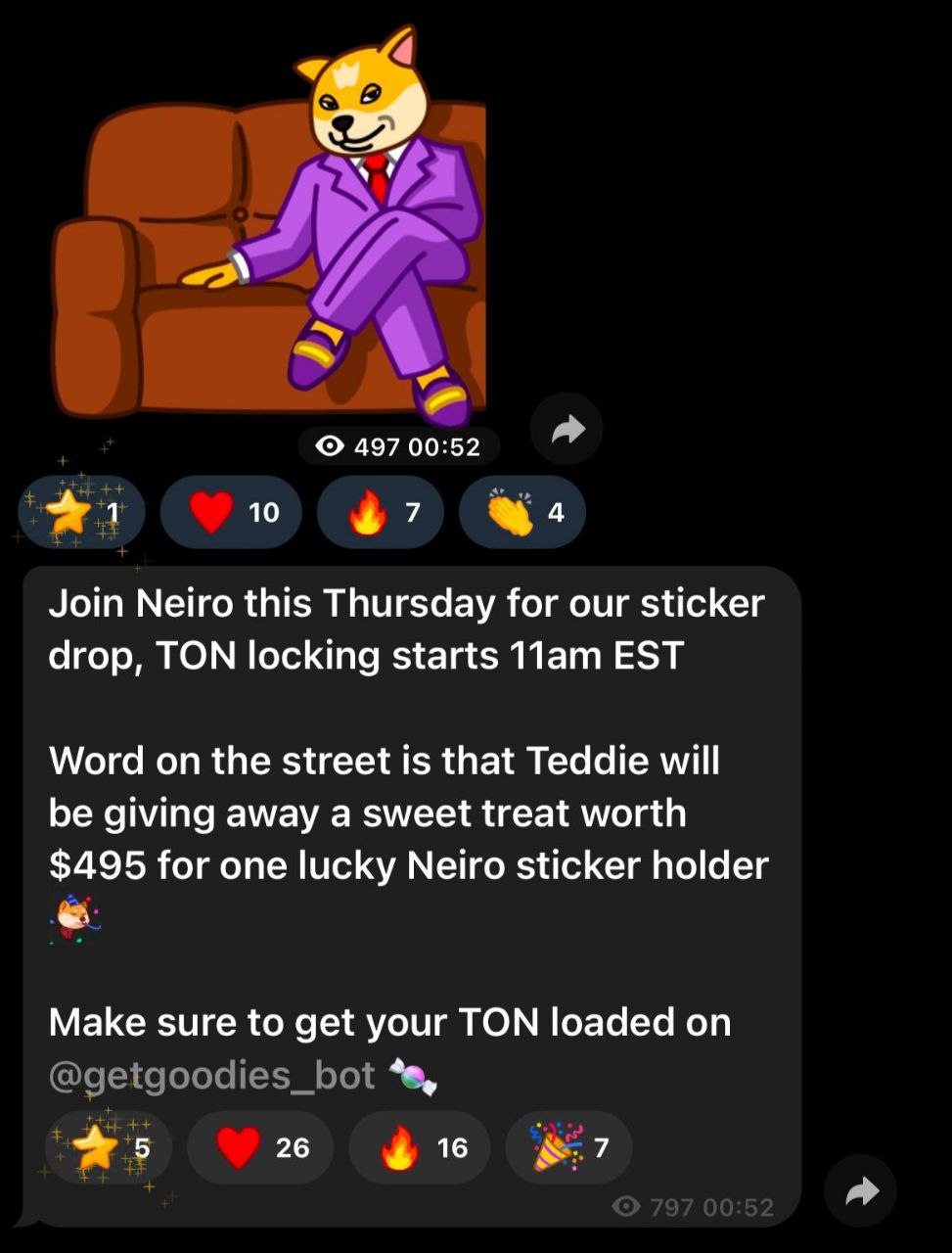React with heart showing 26 on text post
Screen dimensions: 952x1253
259,1147
